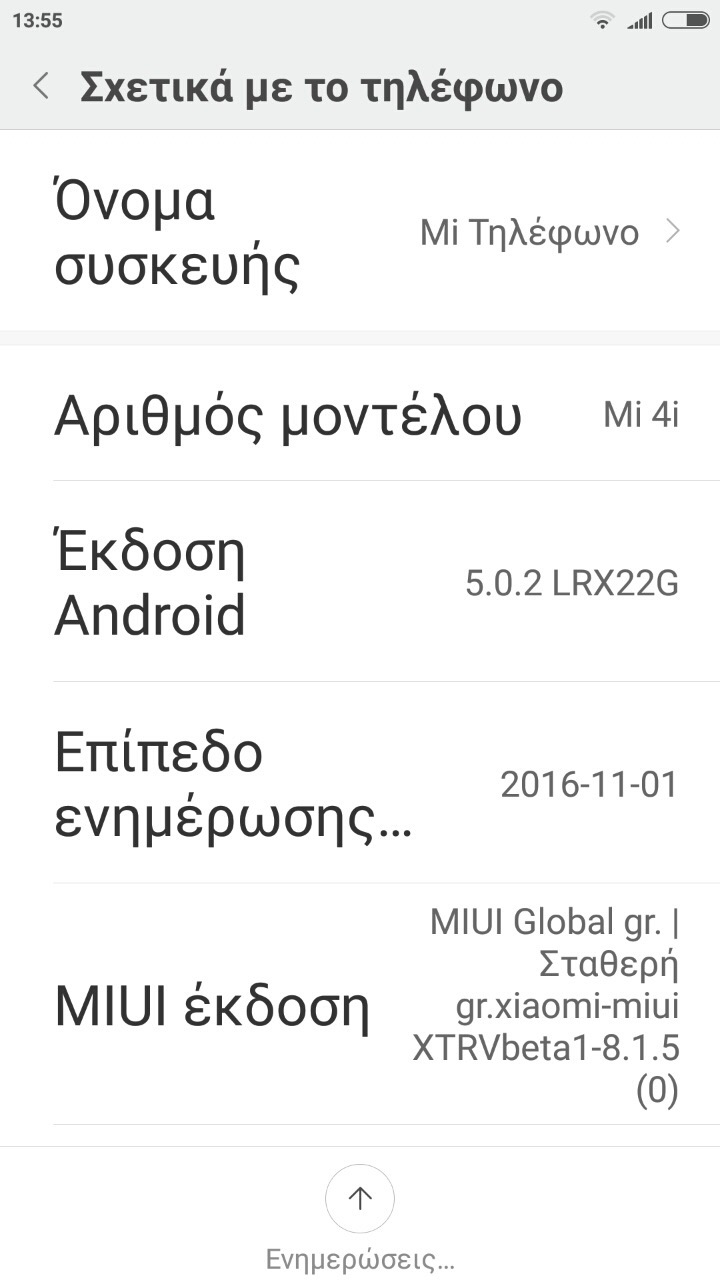Screen dimensions: 720x1280
Task: Tap the MIUI έκδοση row
Action: point(360,1006)
